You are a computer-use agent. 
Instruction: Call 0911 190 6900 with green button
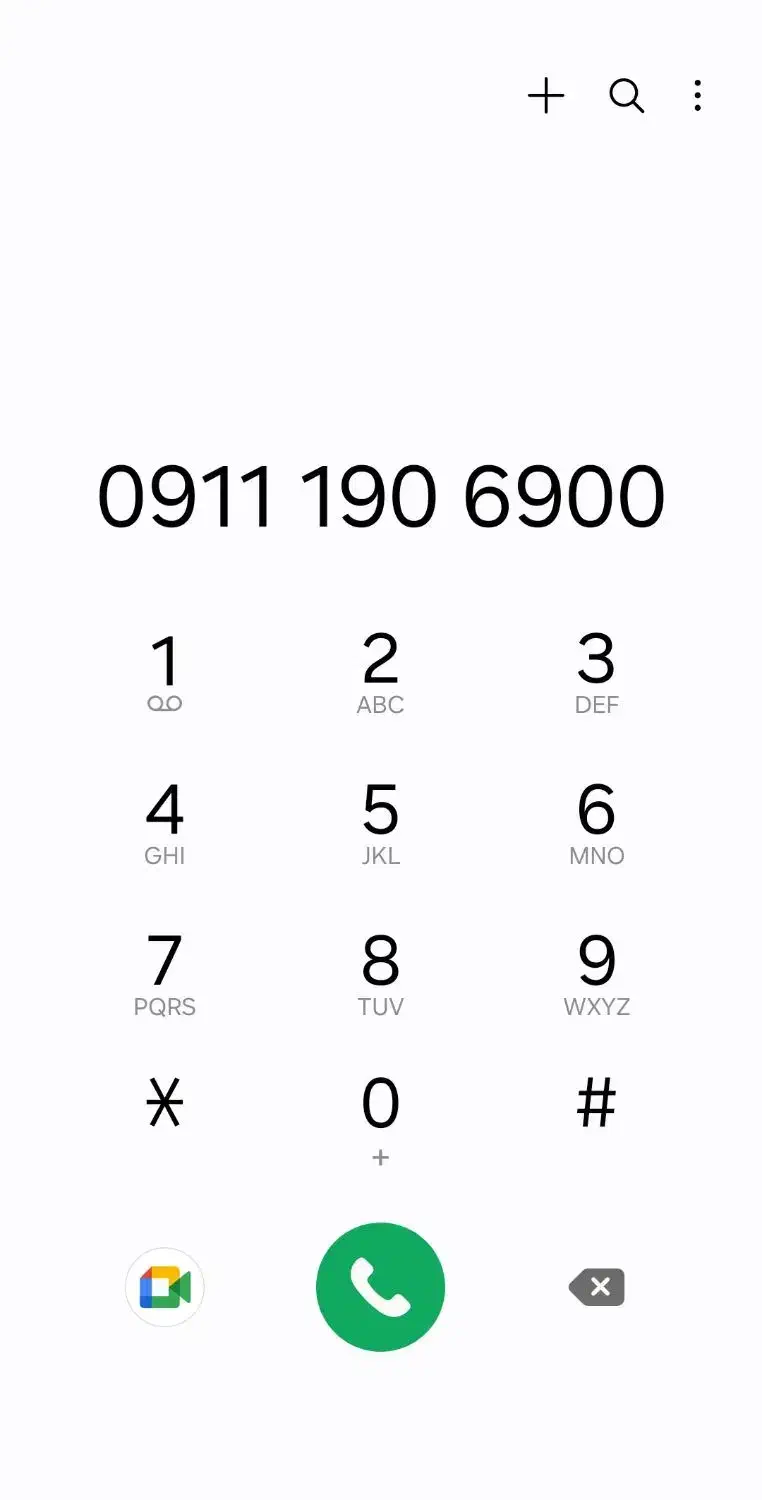pos(380,1287)
